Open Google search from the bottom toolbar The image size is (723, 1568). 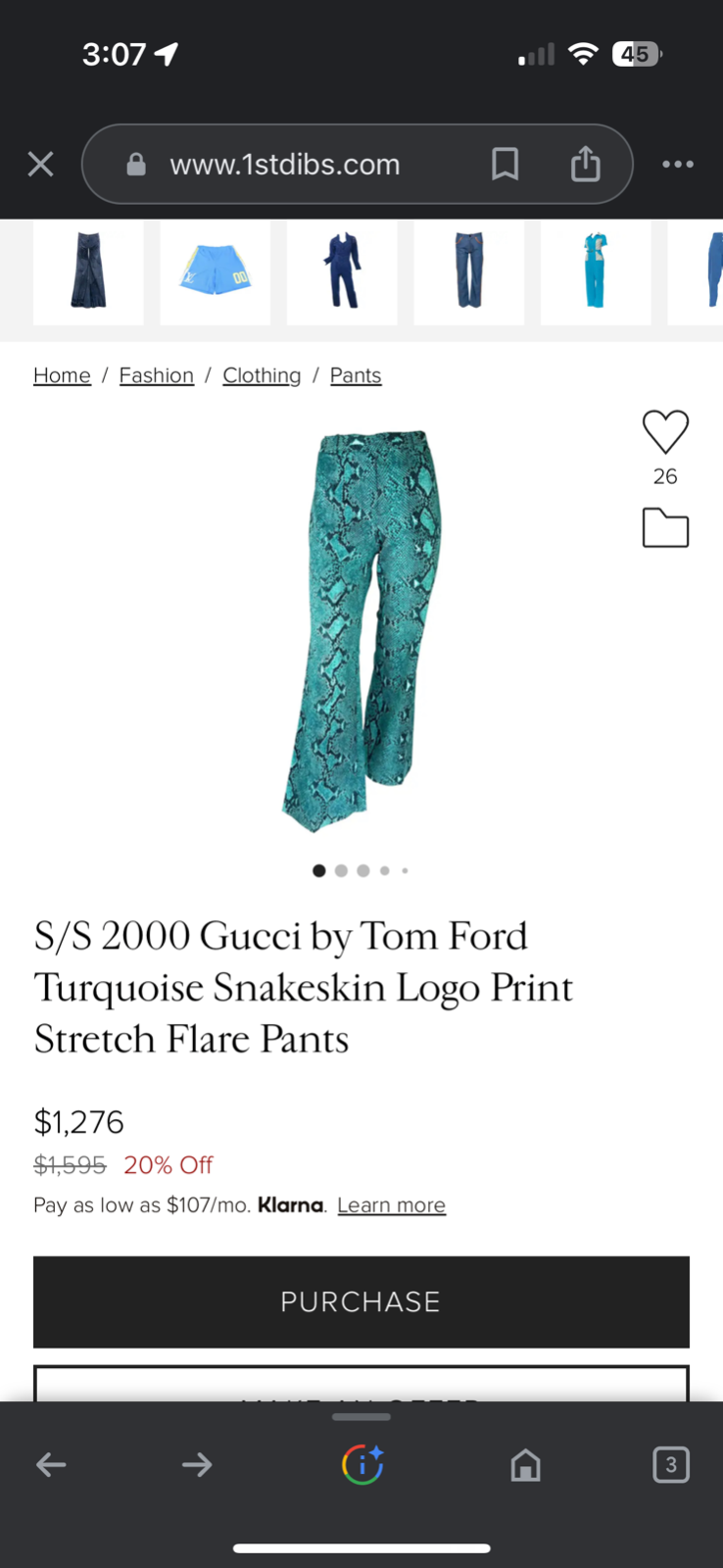pyautogui.click(x=361, y=1464)
